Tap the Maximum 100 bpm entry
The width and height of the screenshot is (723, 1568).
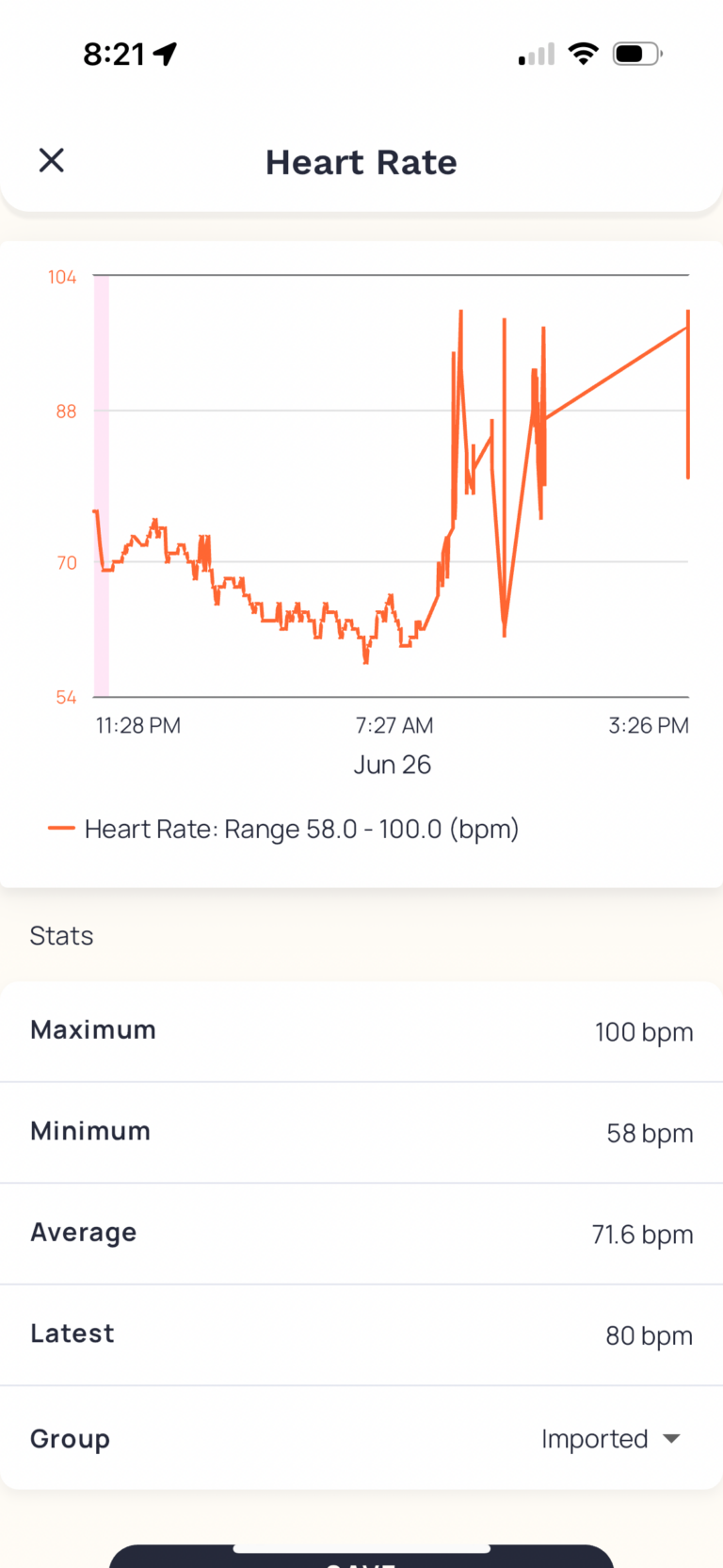point(361,1031)
